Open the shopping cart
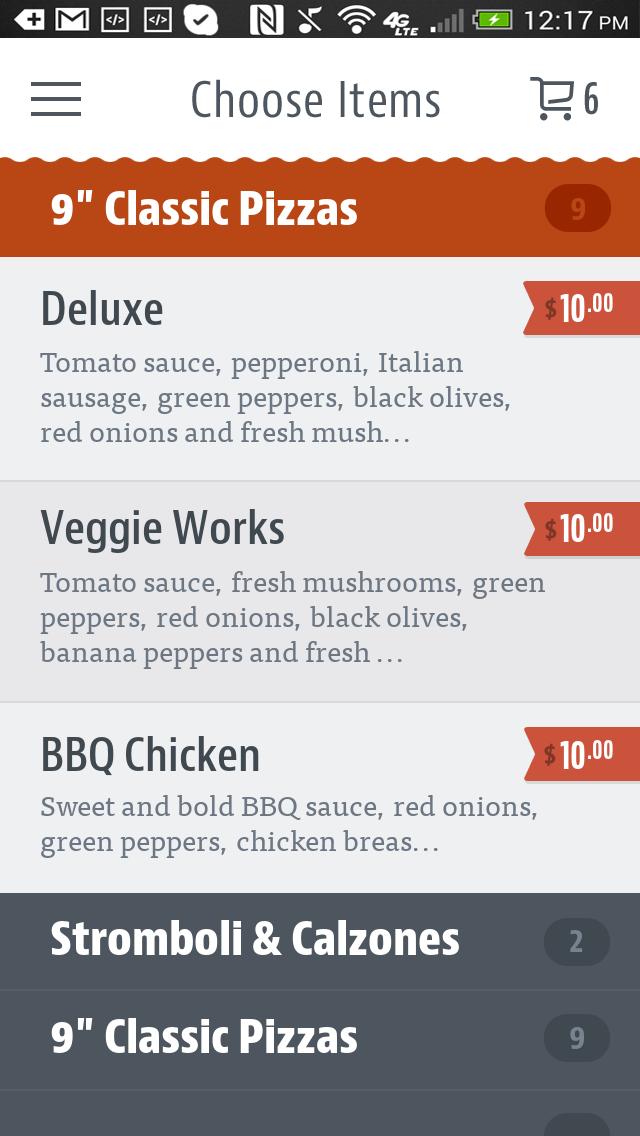Screen dimensions: 640x1136 [x=563, y=99]
